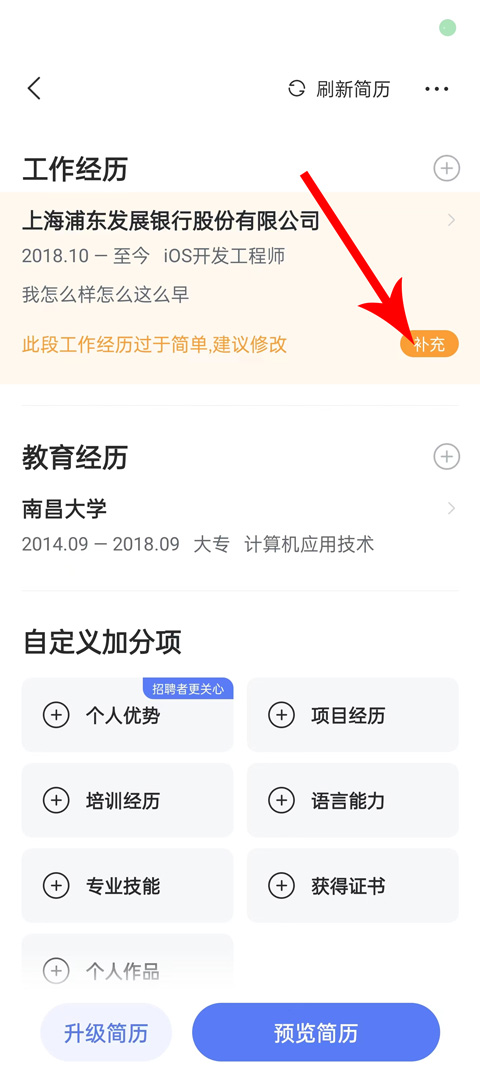480x1072 pixels.
Task: Tap the 预览简历 button
Action: (316, 1032)
